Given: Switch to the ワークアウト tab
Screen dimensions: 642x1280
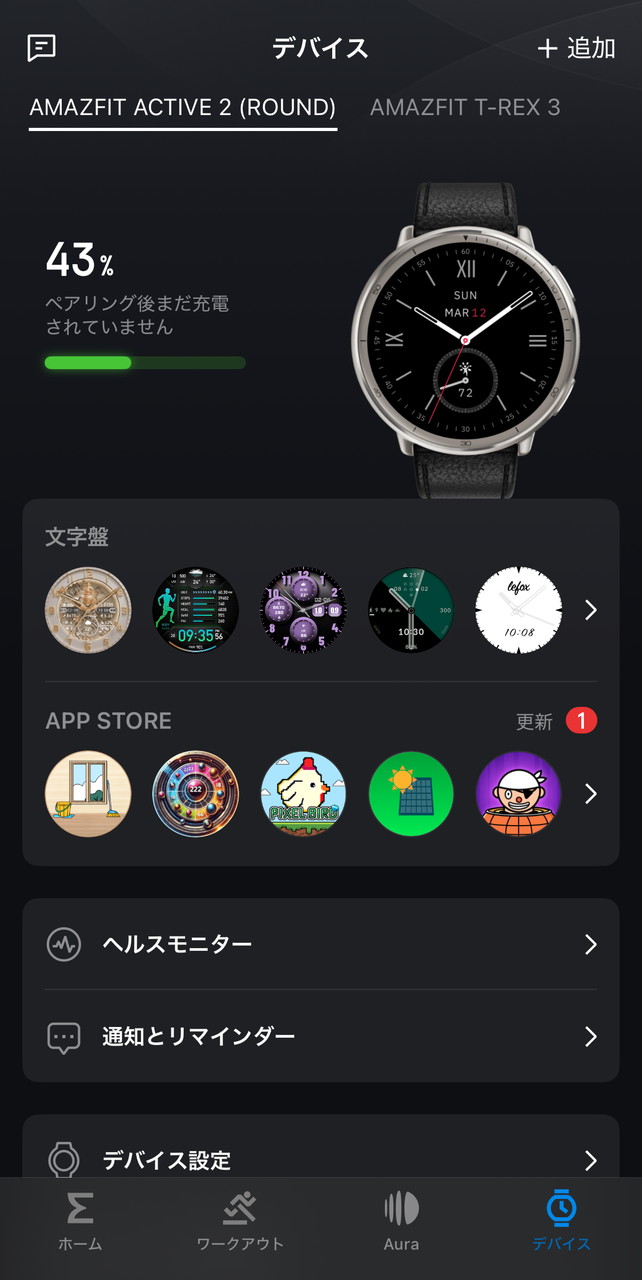Looking at the screenshot, I should pyautogui.click(x=240, y=1222).
